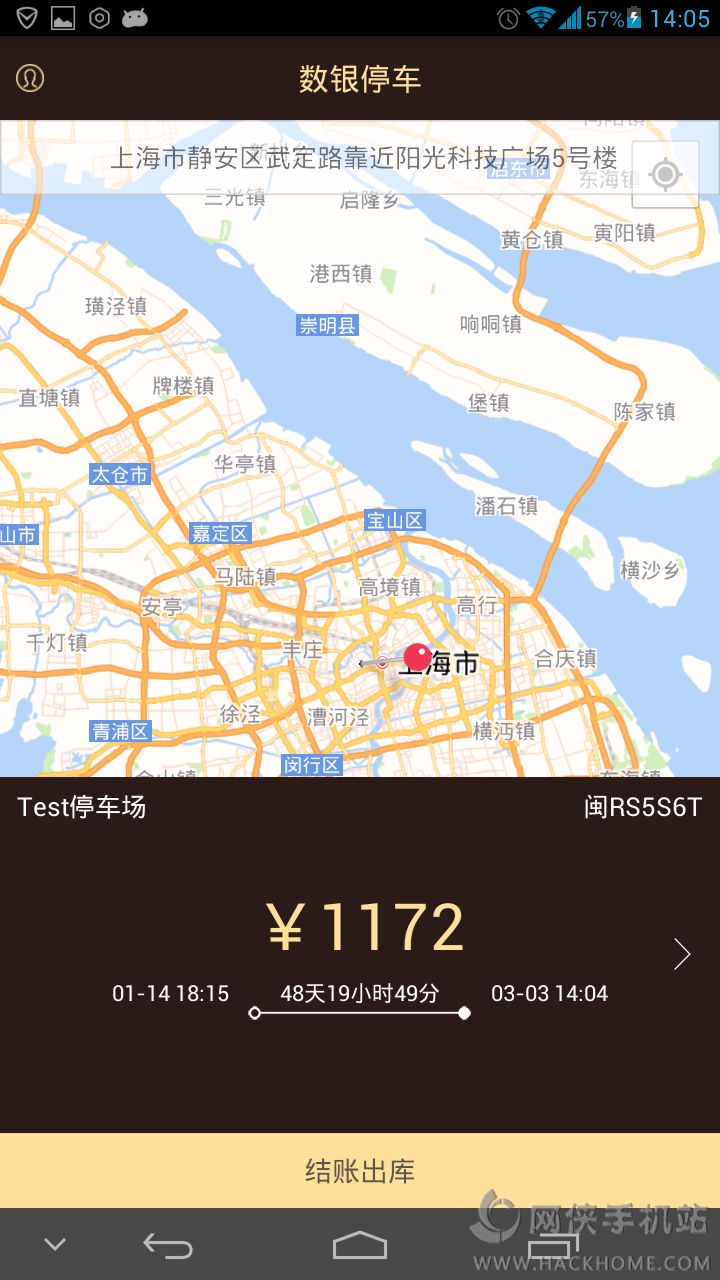Hide the navigation bar with down chevron

click(x=55, y=1245)
